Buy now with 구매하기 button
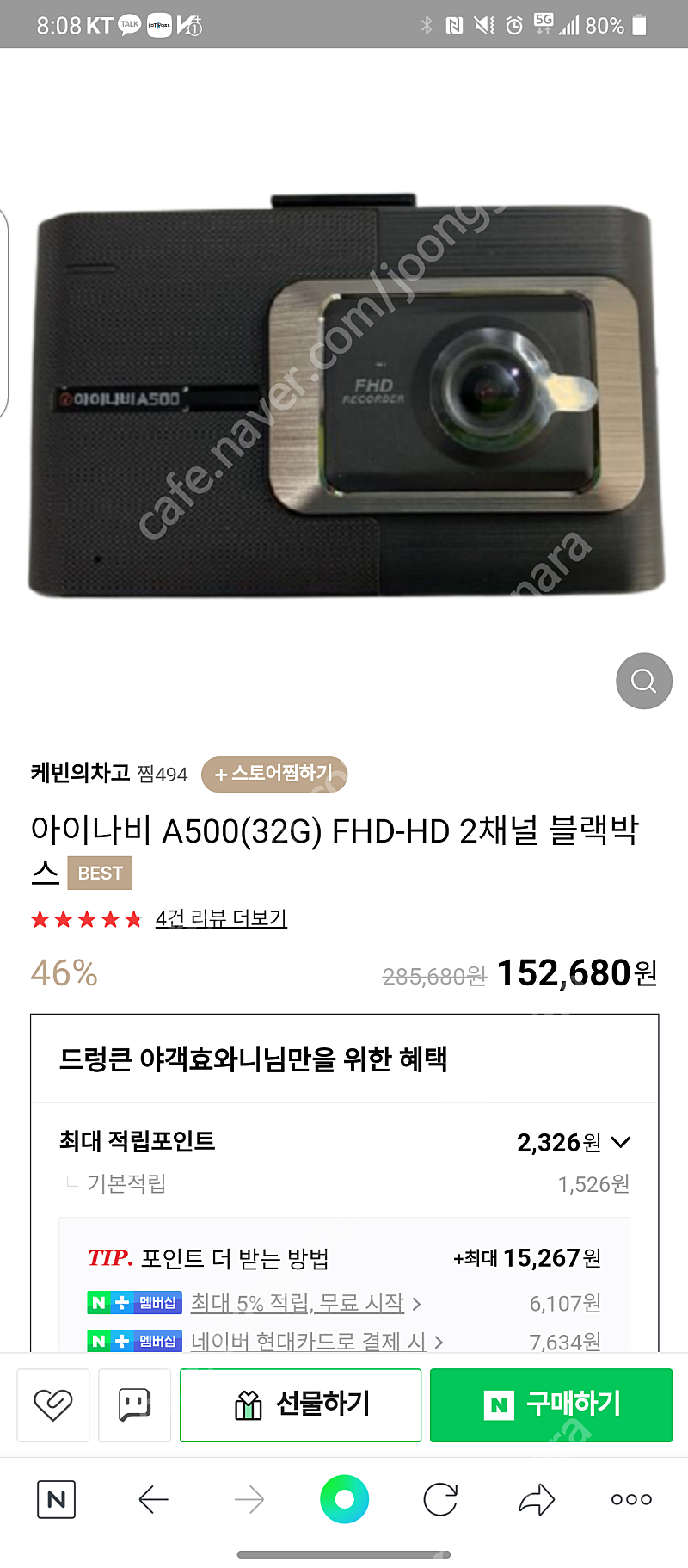 click(x=550, y=1404)
